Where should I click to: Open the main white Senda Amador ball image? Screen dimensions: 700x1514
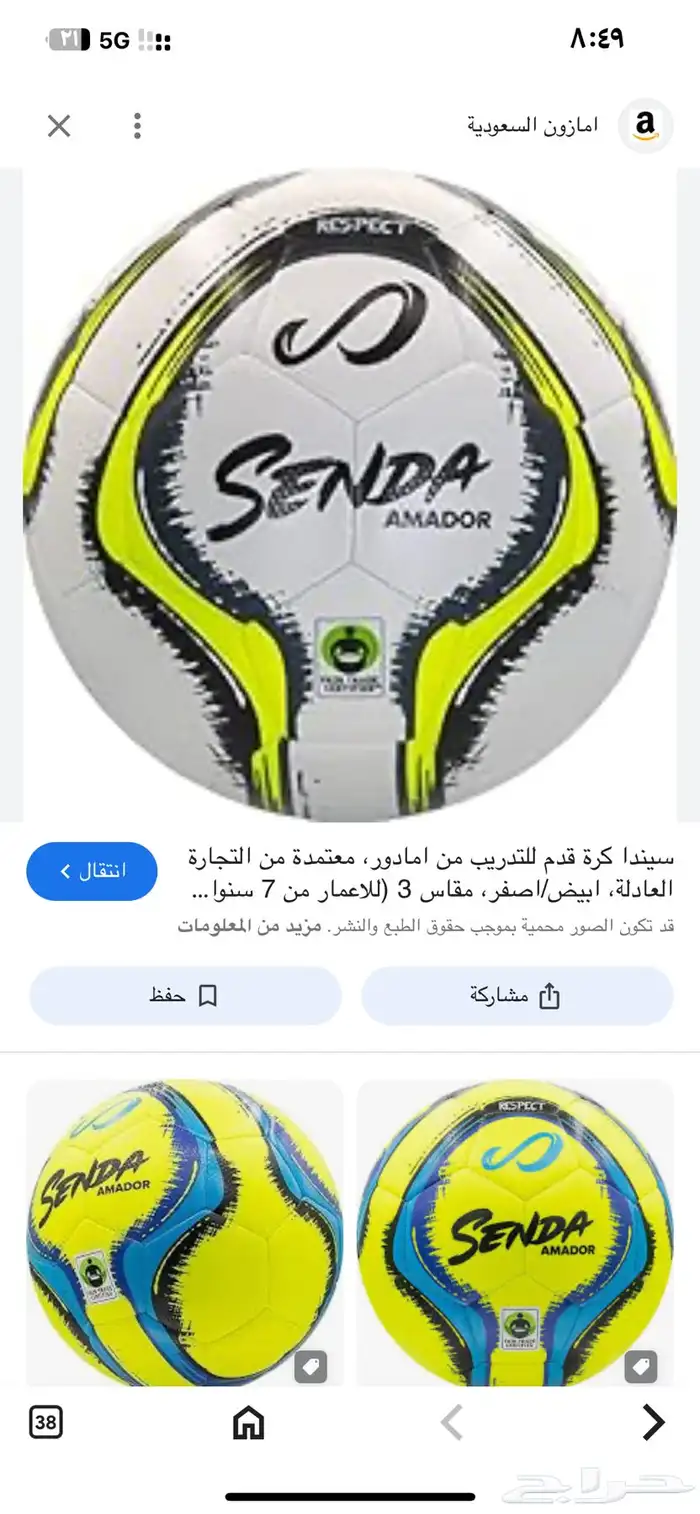click(x=350, y=494)
